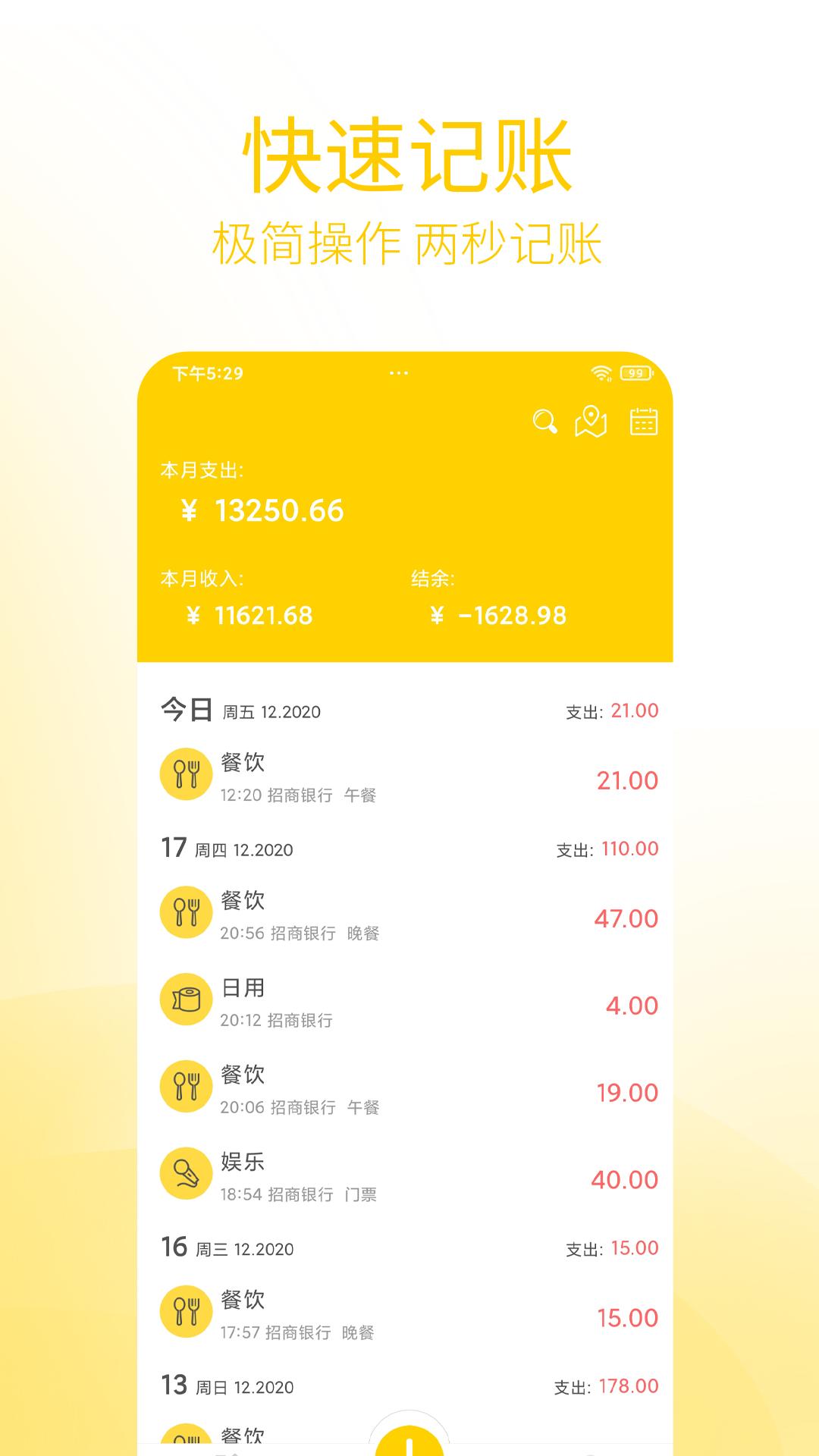Screen dimensions: 819x1456
Task: Click the dining icon of the 晚餐 entry on 17th
Action: point(186,912)
